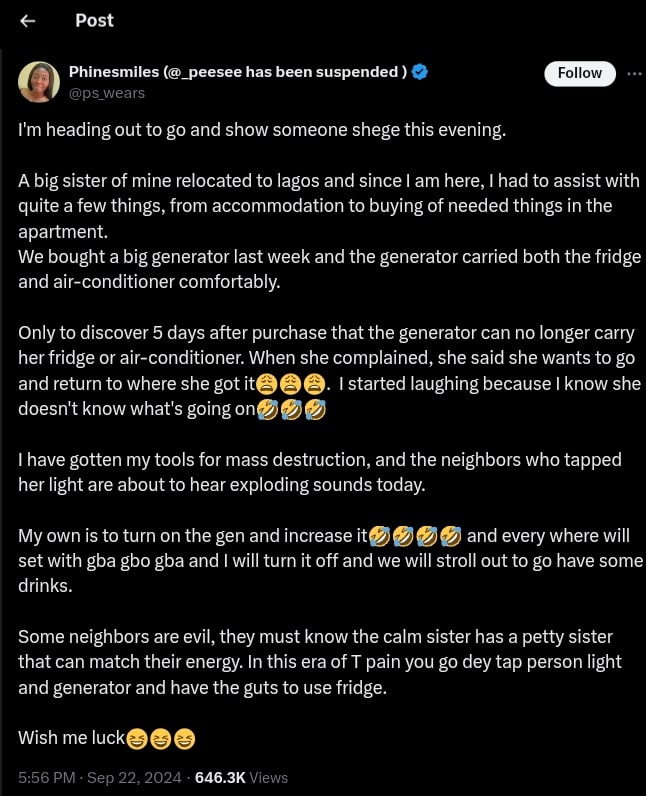Open the @ps_wears profile handle
This screenshot has height=796, width=646.
[x=107, y=93]
